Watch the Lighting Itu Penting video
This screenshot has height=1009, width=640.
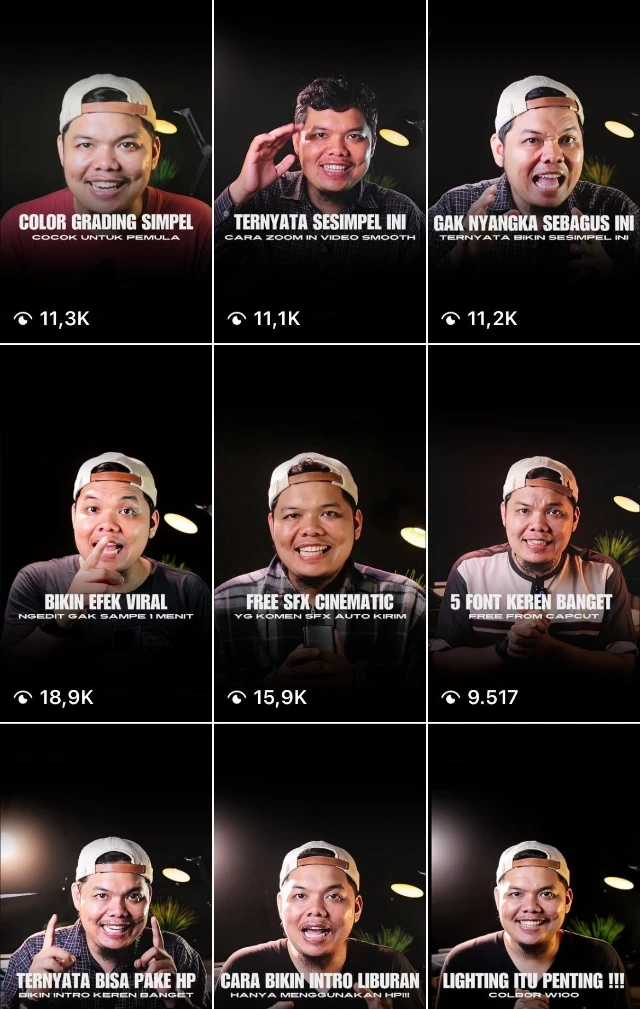coord(534,868)
